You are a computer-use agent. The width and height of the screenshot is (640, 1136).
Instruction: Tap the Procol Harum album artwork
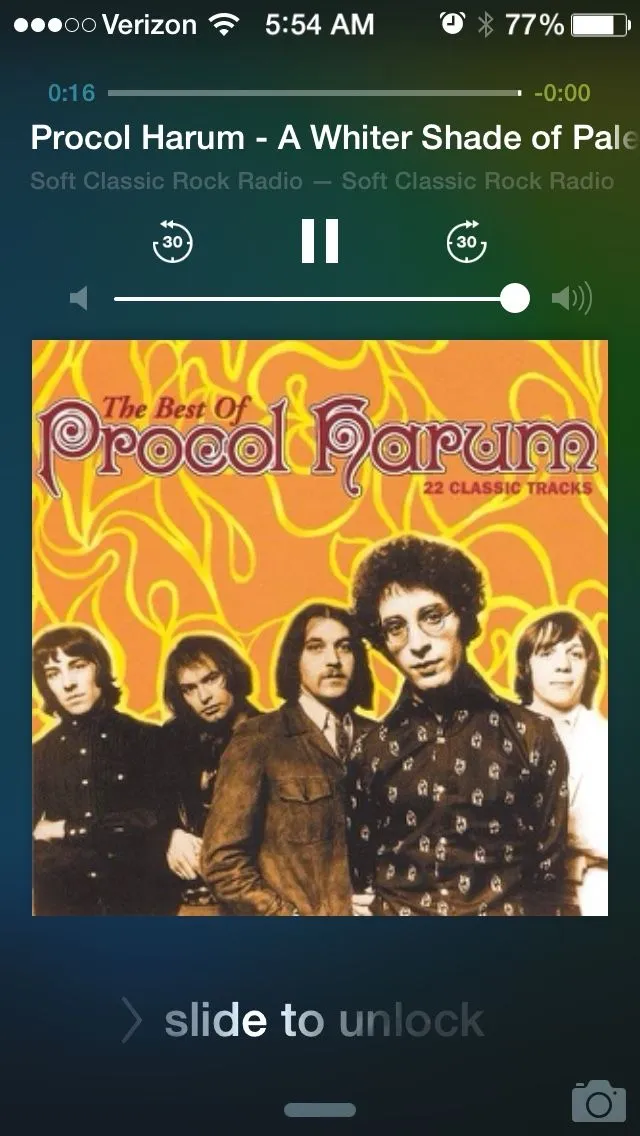point(320,628)
